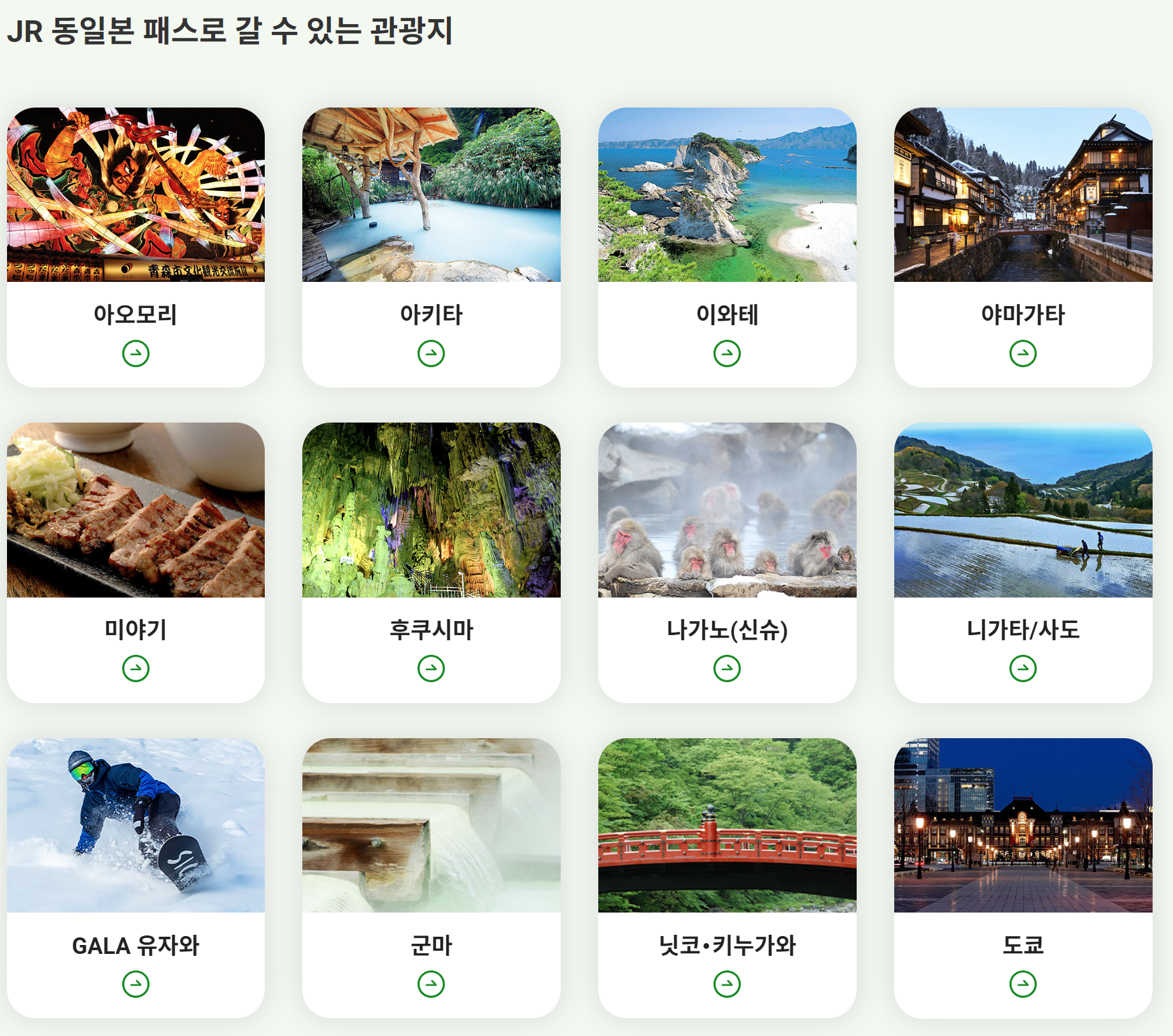The image size is (1173, 1036).
Task: Open the 나가노(신슈) destination card
Action: (x=727, y=563)
